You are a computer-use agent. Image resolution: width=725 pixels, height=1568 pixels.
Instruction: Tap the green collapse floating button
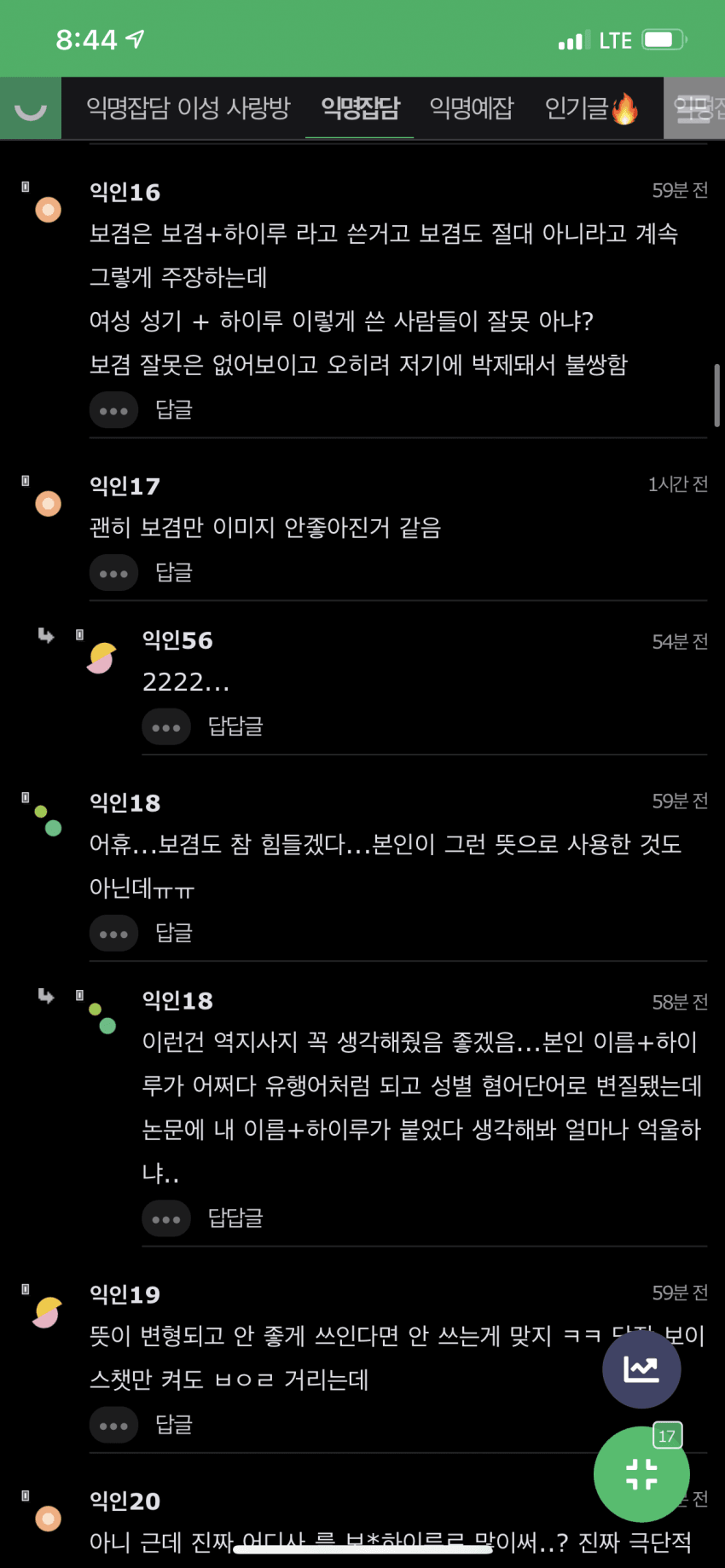point(641,1473)
